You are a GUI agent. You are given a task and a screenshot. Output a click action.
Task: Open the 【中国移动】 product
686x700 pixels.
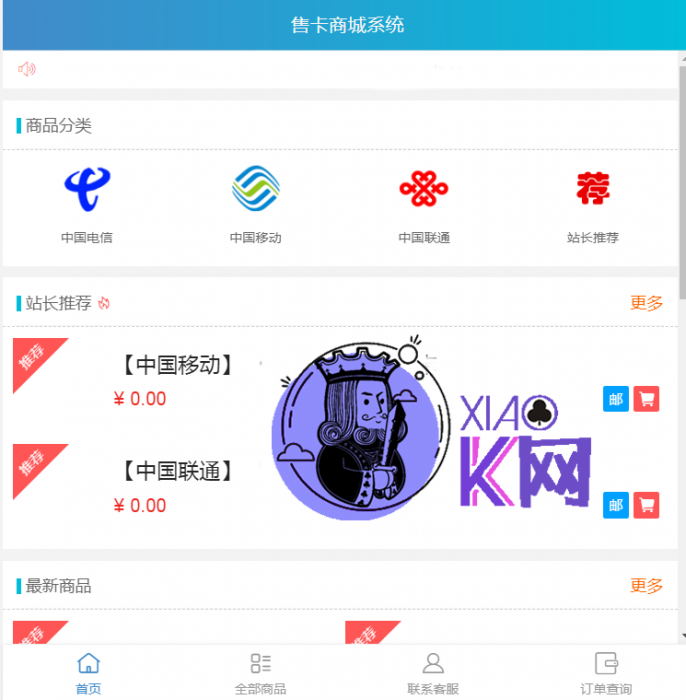point(178,366)
